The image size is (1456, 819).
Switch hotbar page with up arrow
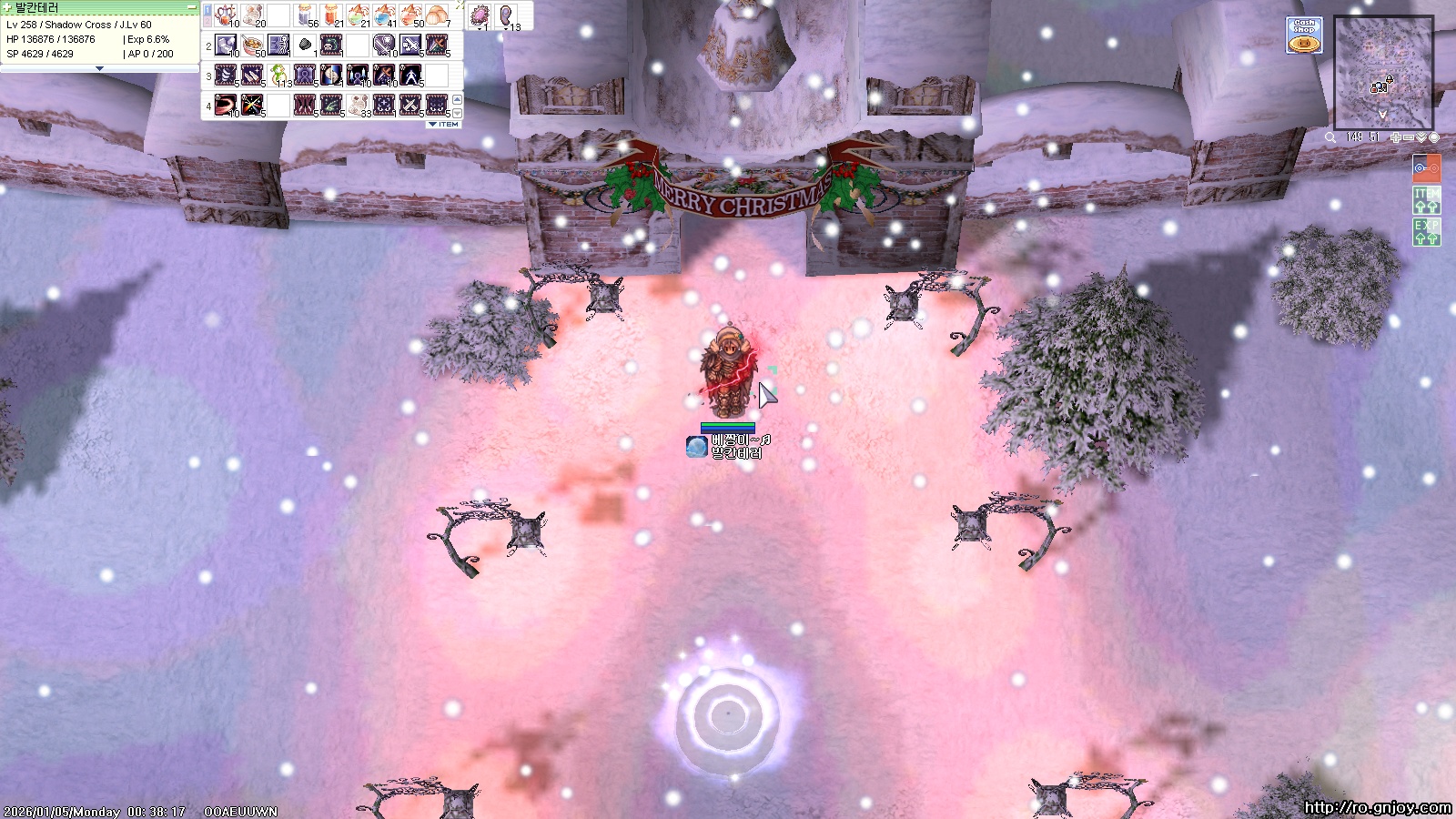(x=457, y=99)
